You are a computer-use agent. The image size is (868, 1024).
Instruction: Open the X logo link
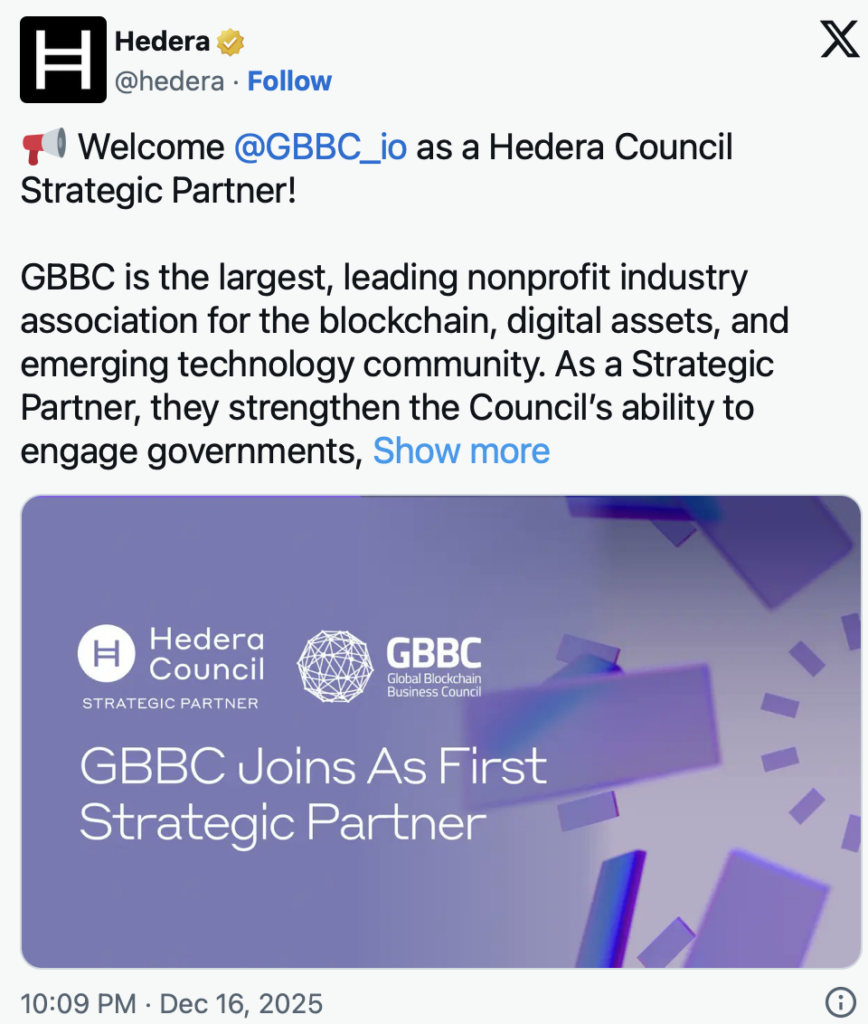point(838,41)
